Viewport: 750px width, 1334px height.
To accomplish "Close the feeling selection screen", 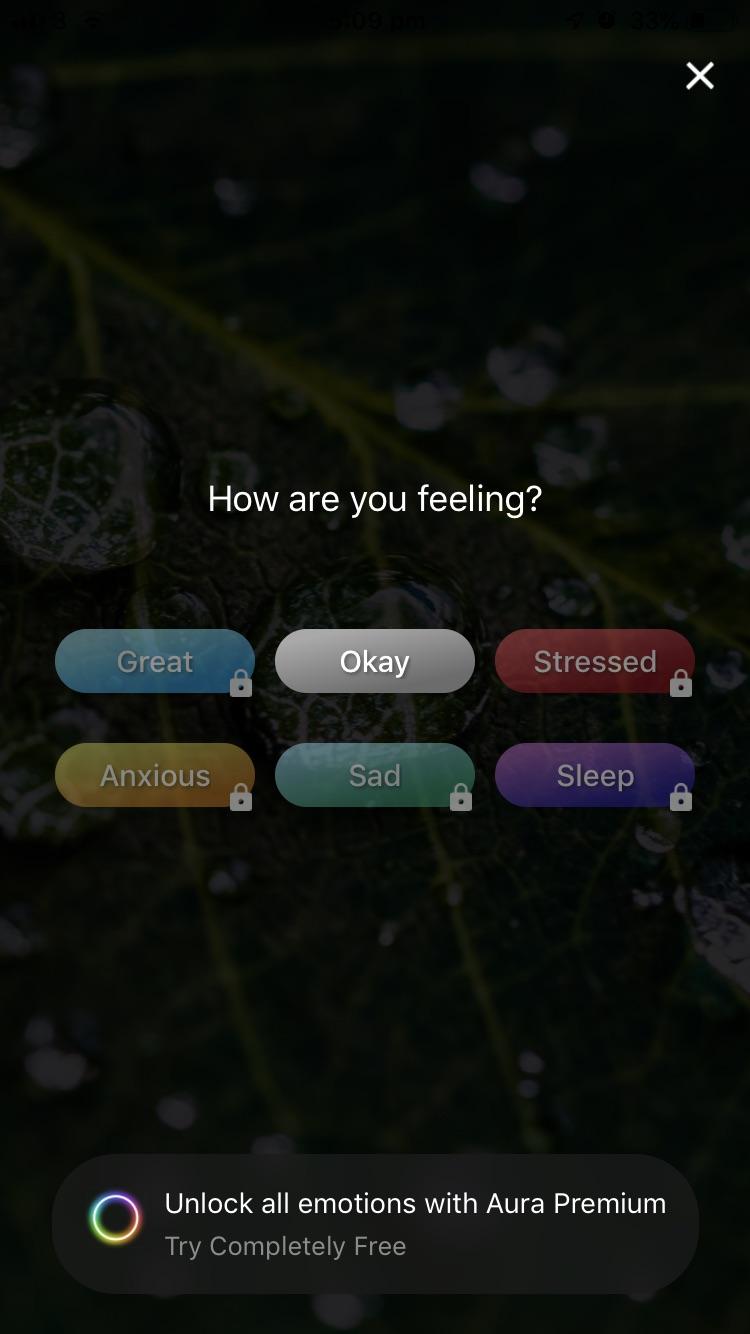I will coord(700,76).
